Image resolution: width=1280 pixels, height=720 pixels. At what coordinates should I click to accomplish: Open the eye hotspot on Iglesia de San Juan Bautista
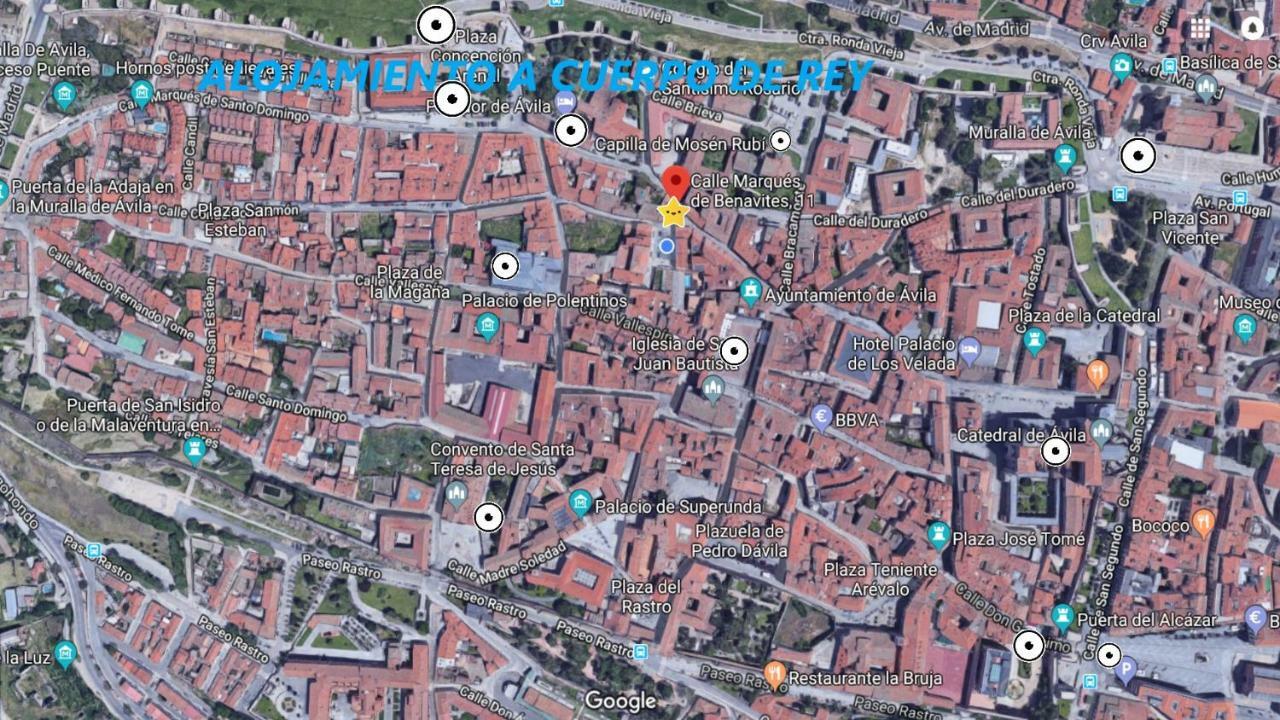coord(734,351)
